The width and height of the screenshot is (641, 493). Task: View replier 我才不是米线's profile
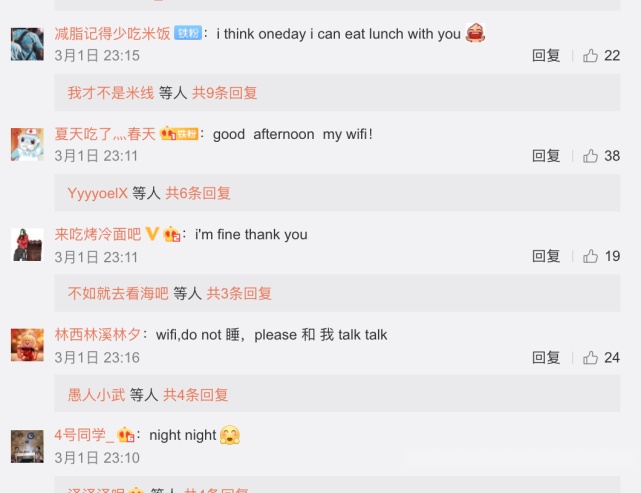pyautogui.click(x=110, y=93)
